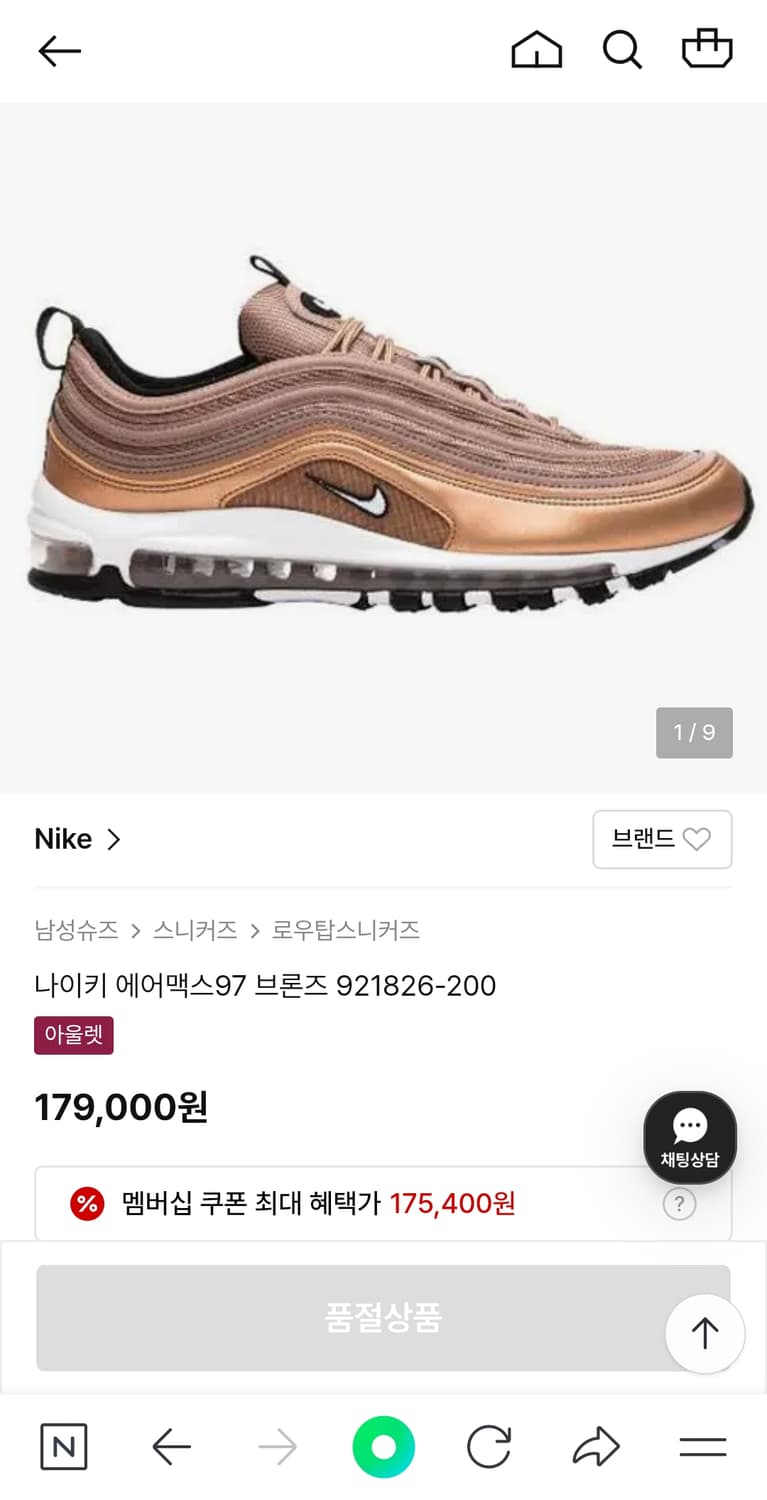The width and height of the screenshot is (767, 1500).
Task: Tap the Naver N logo icon
Action: coord(63,1446)
